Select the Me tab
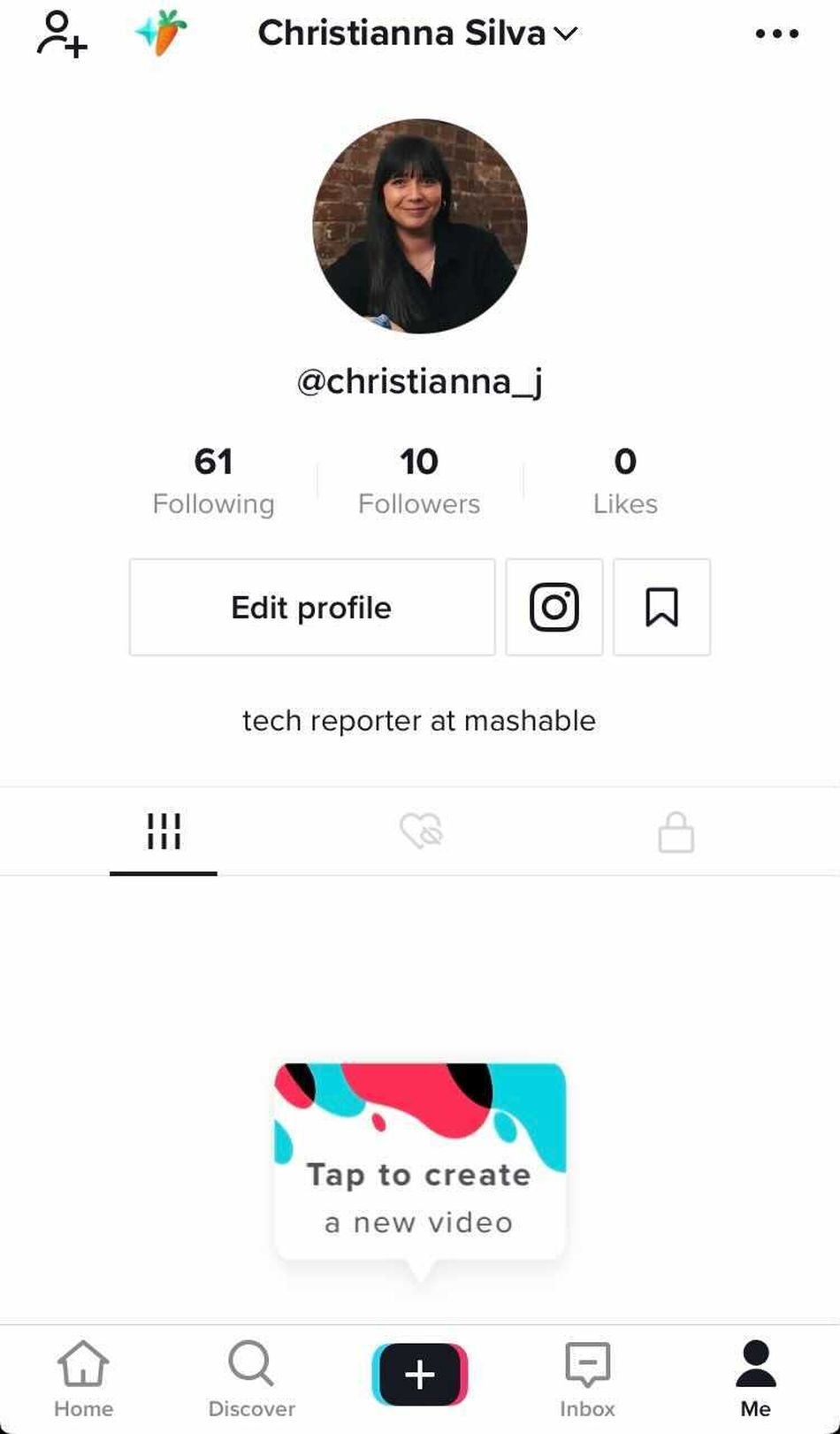Screen dimensions: 840x1434 (755, 1378)
